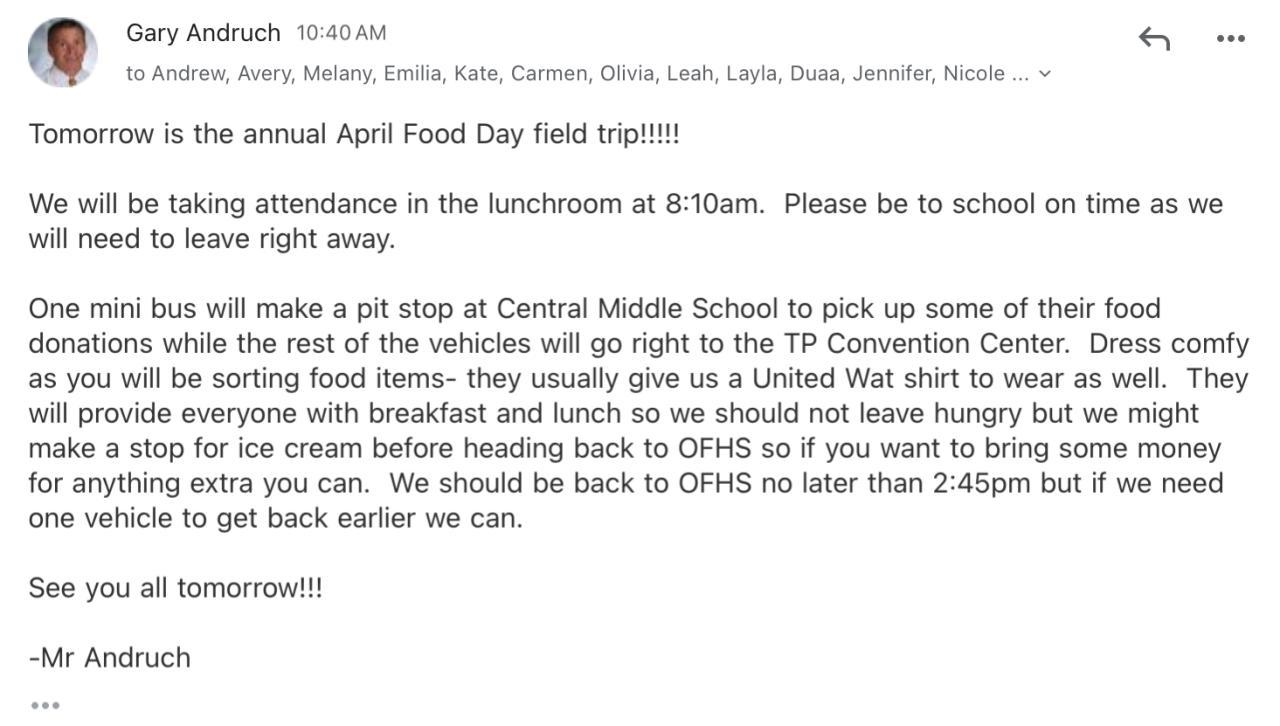Reply to Gary Andruch's email
The width and height of the screenshot is (1280, 726).
pos(1154,39)
